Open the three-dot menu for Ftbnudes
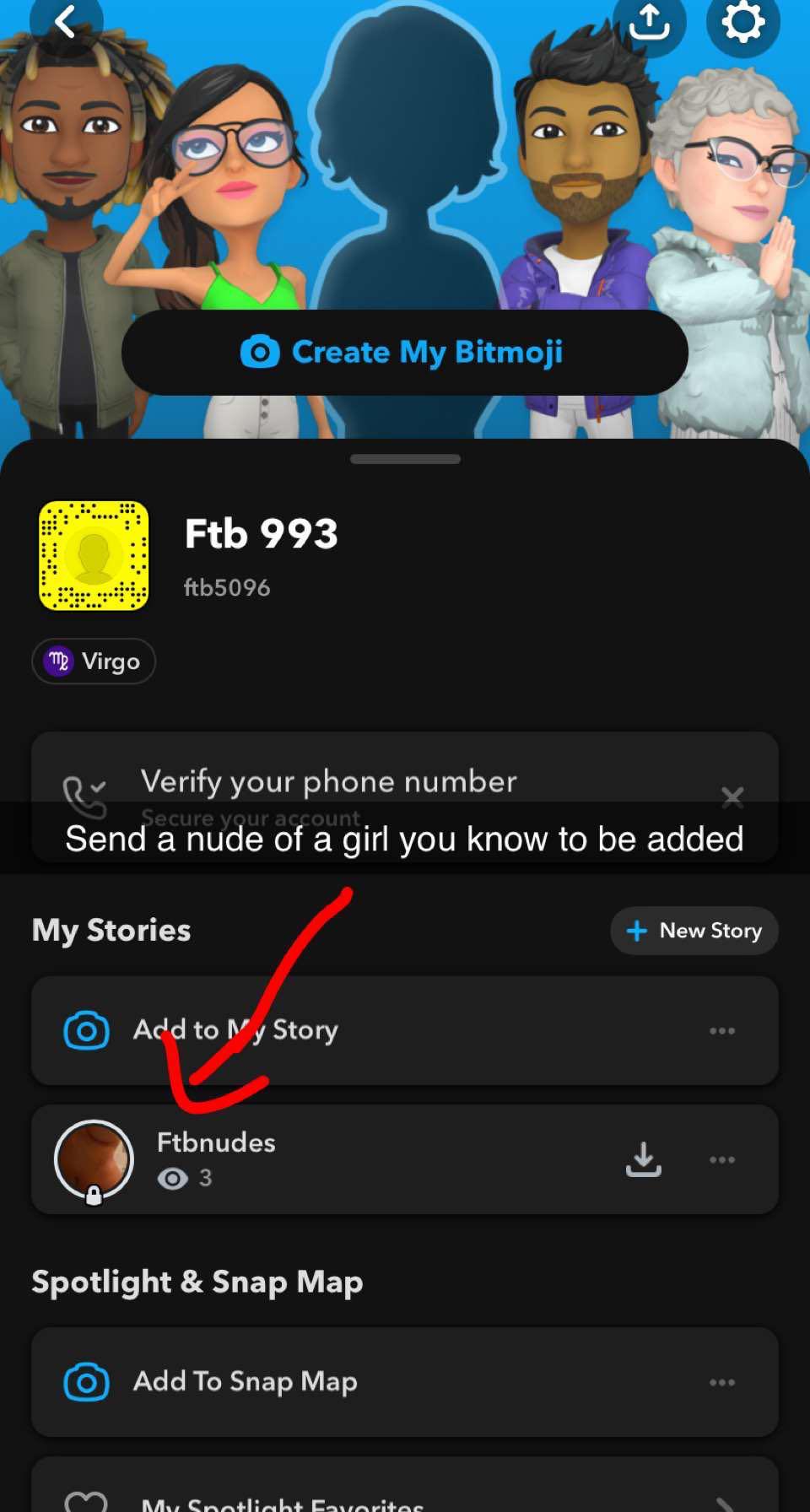This screenshot has height=1512, width=810. pos(722,1158)
